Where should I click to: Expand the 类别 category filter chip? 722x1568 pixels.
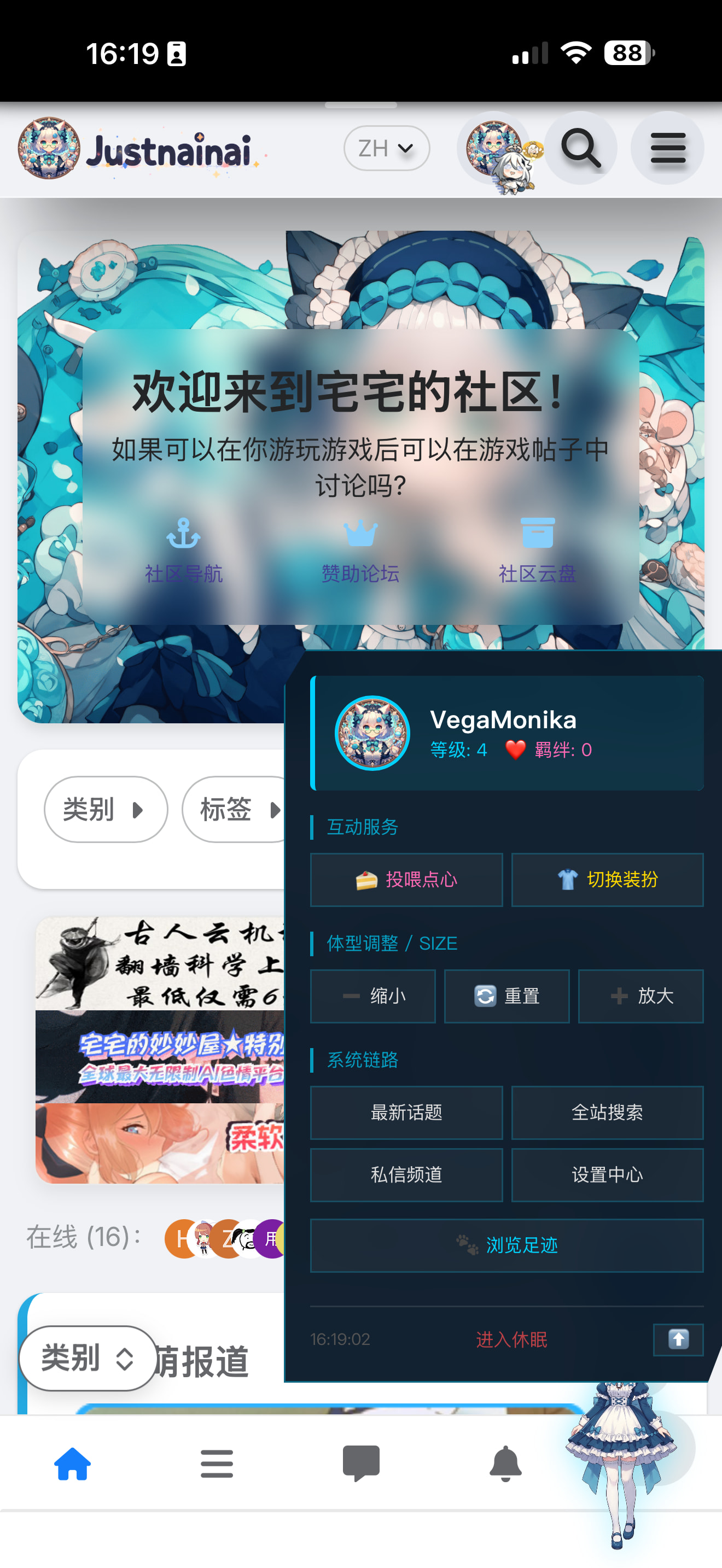106,810
